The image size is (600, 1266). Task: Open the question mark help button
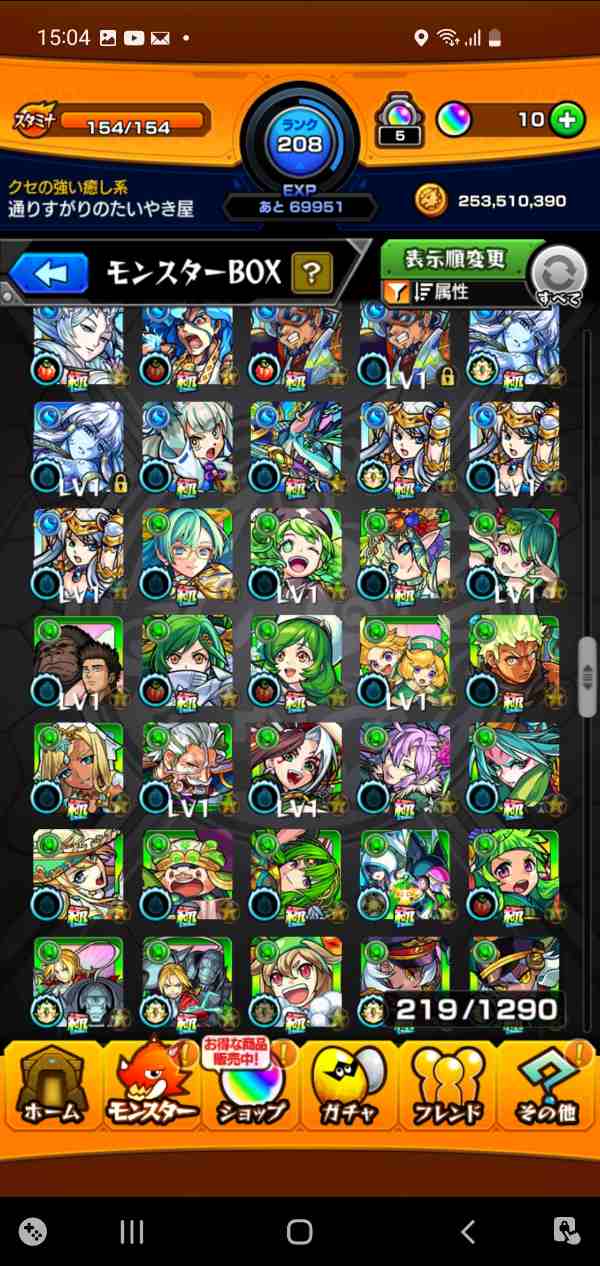pos(312,272)
